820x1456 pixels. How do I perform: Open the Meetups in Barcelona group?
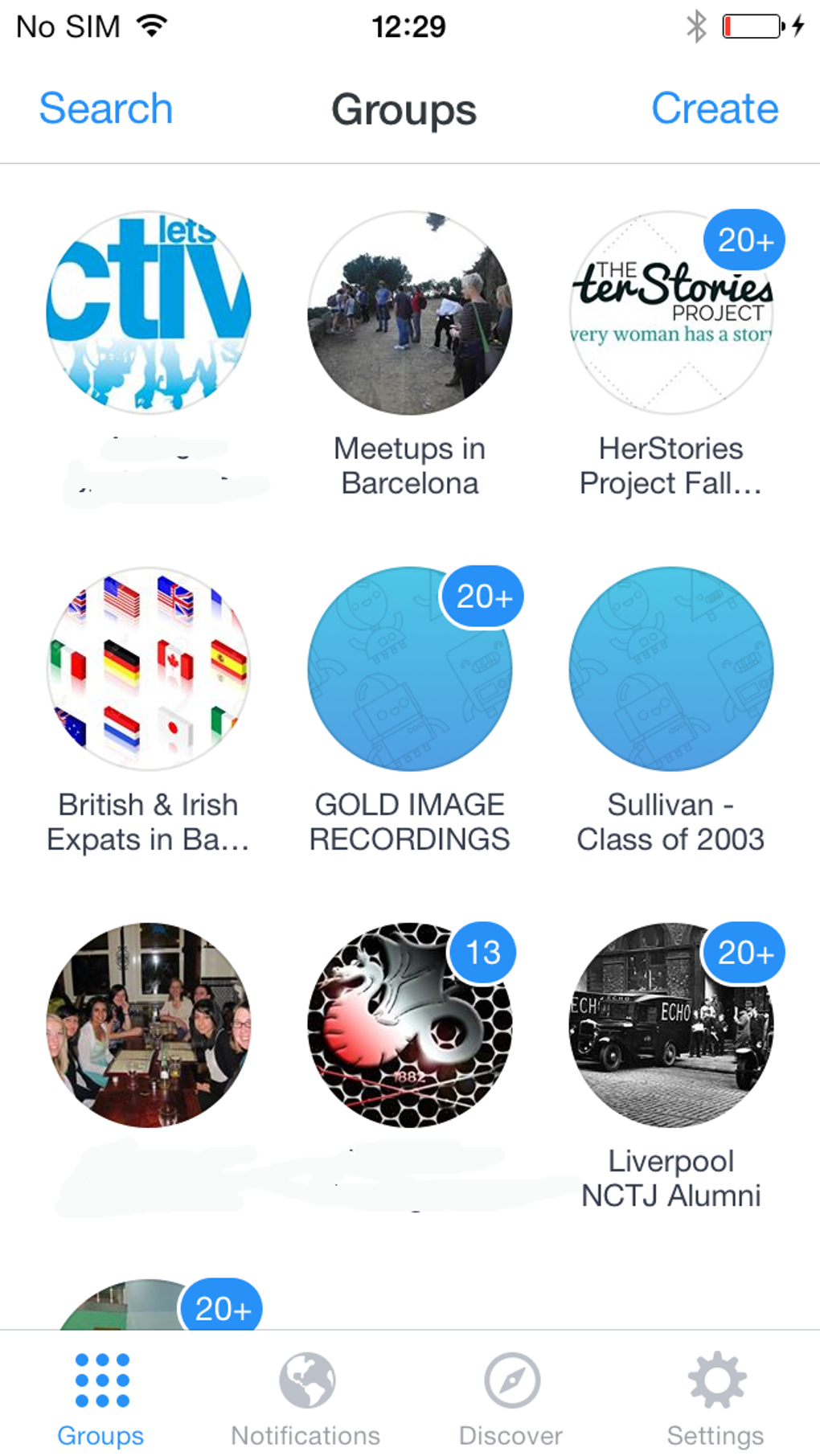[x=409, y=314]
